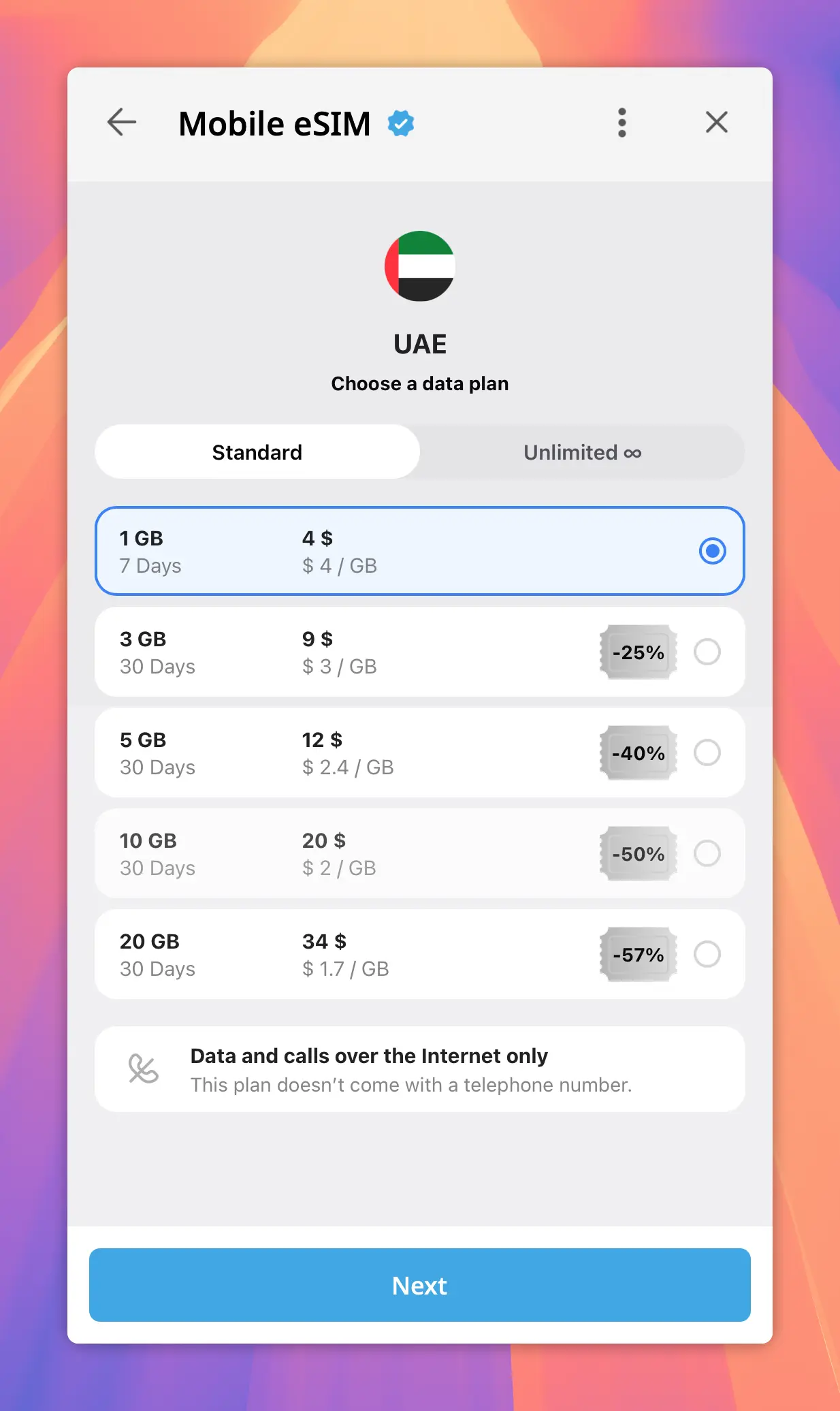
Task: Go back with the arrow icon
Action: (x=122, y=123)
